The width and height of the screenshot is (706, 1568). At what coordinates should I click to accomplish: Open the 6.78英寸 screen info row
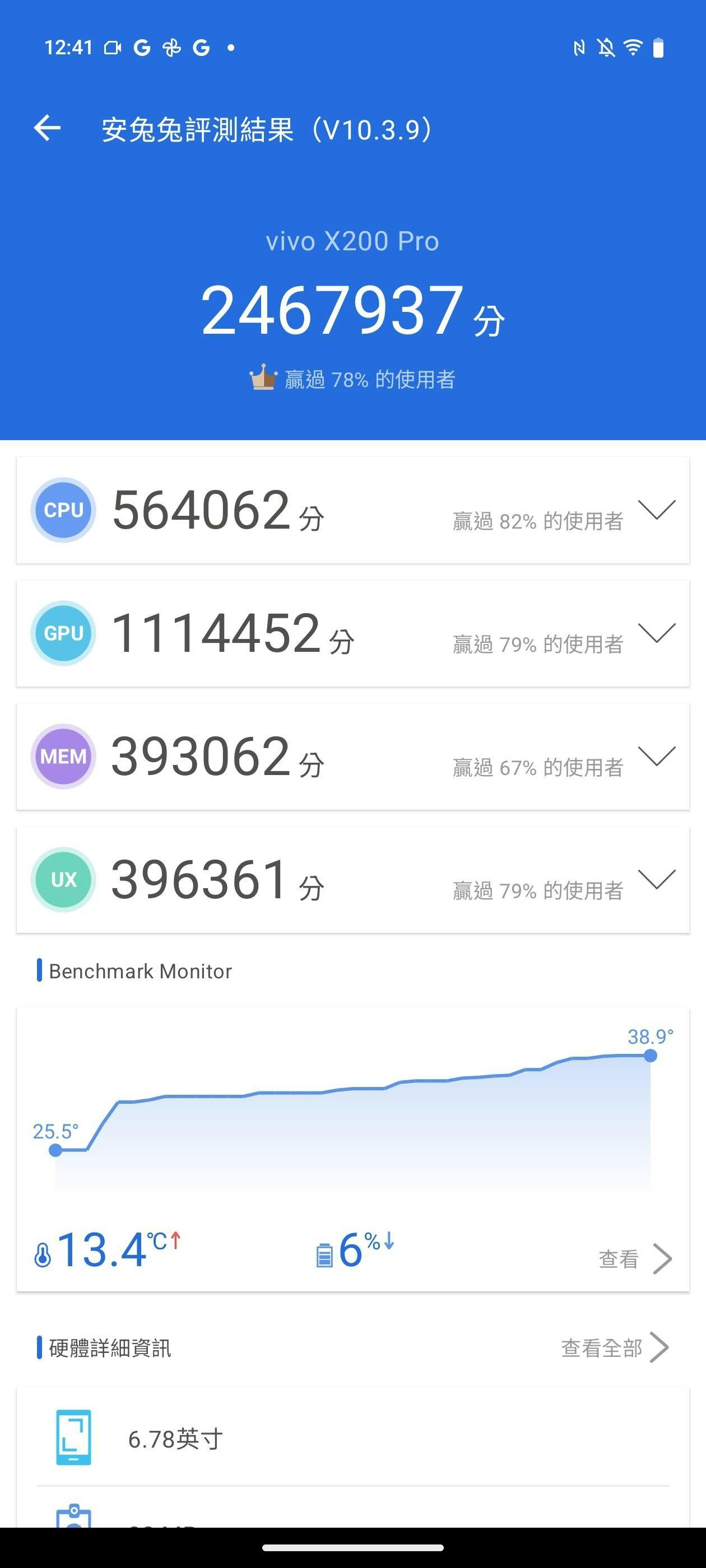tap(352, 1438)
